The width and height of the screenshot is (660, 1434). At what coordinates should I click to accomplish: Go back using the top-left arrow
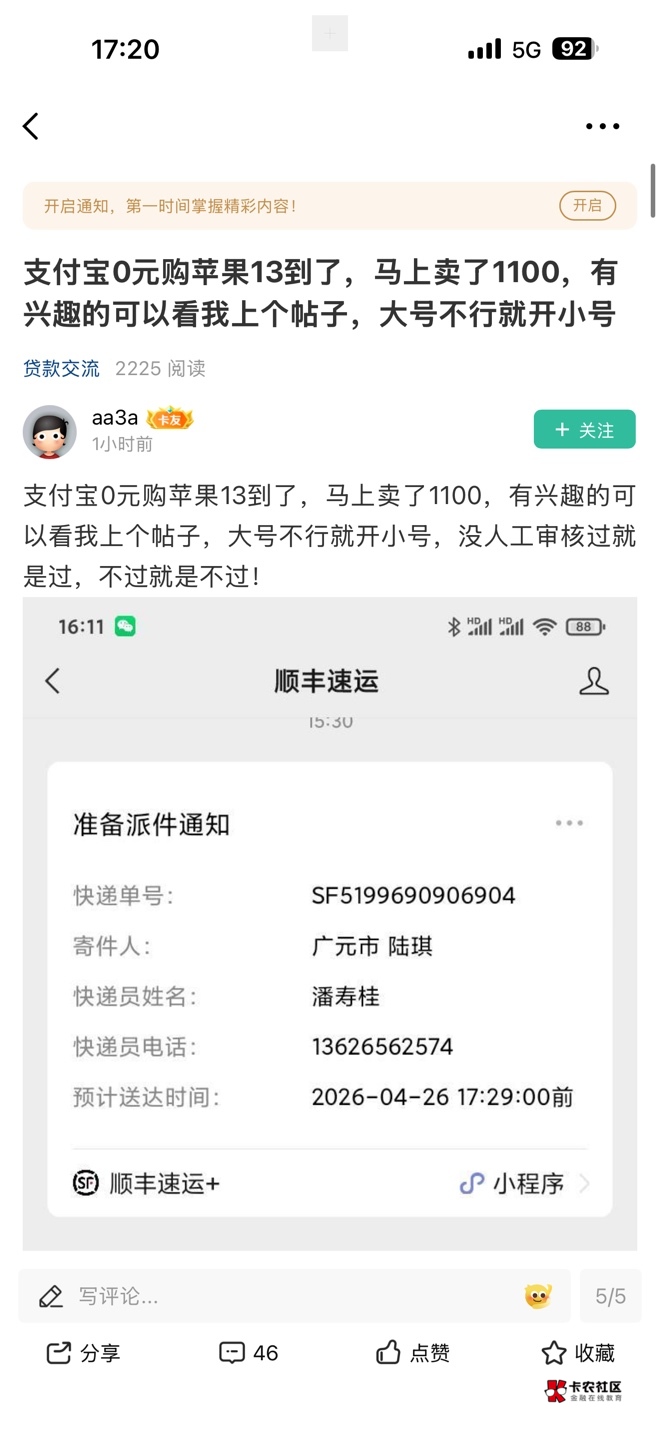(31, 126)
